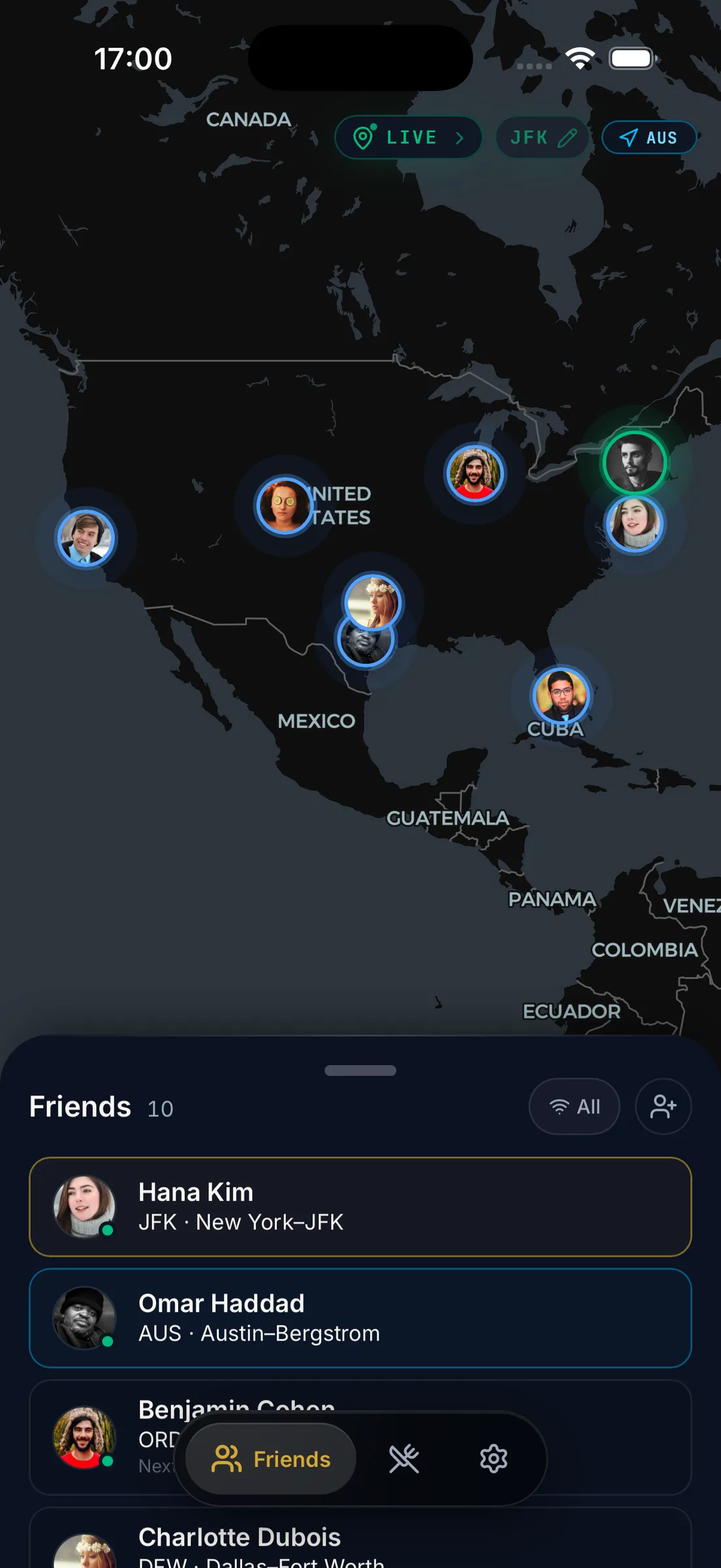This screenshot has height=1568, width=721.
Task: Tap the add friend icon
Action: (x=664, y=1106)
